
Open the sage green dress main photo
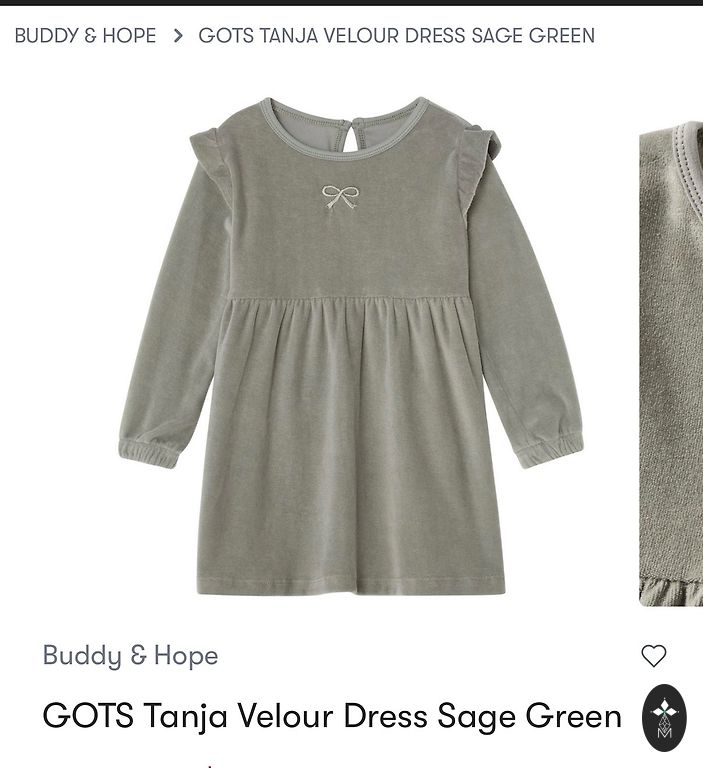click(350, 345)
